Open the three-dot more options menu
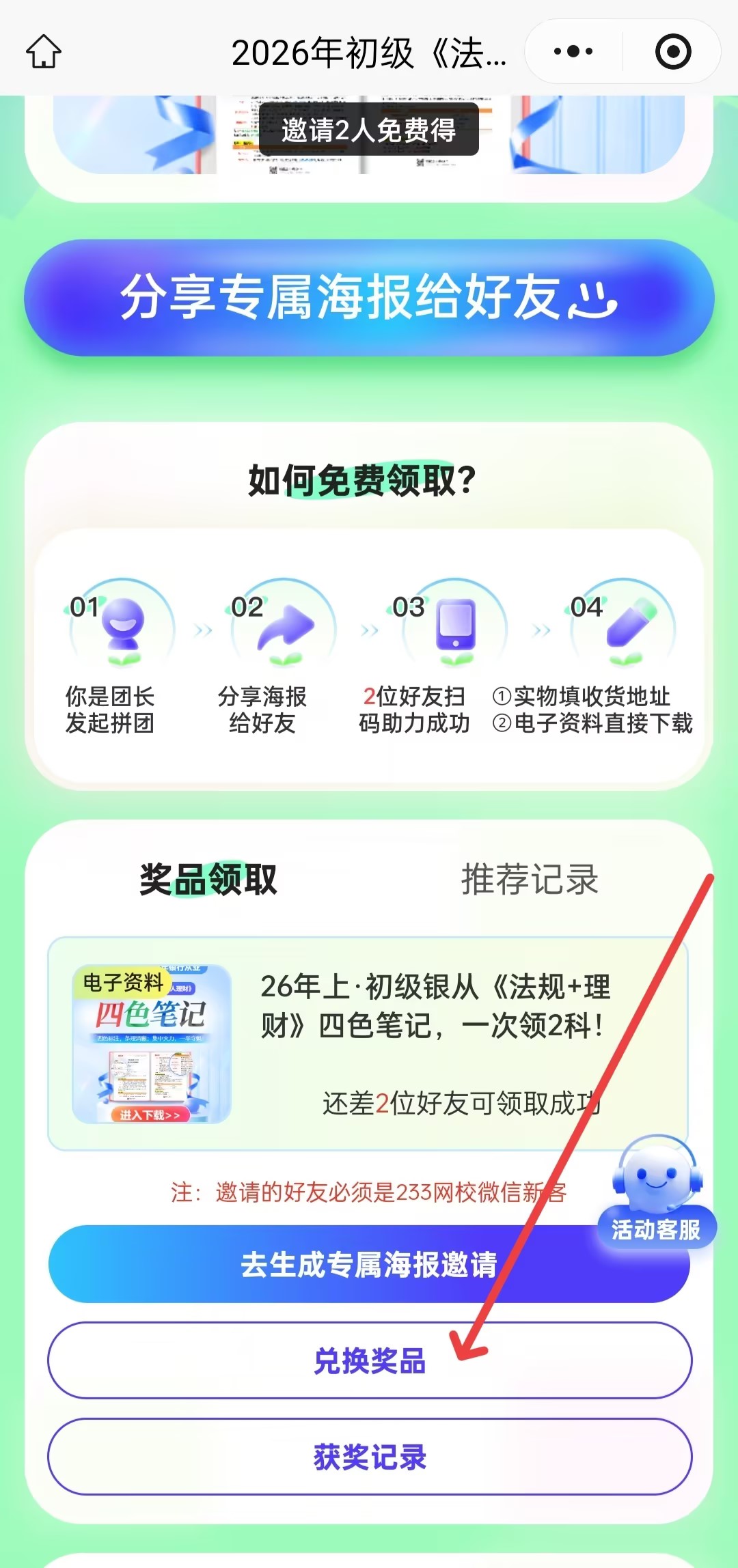 [573, 52]
